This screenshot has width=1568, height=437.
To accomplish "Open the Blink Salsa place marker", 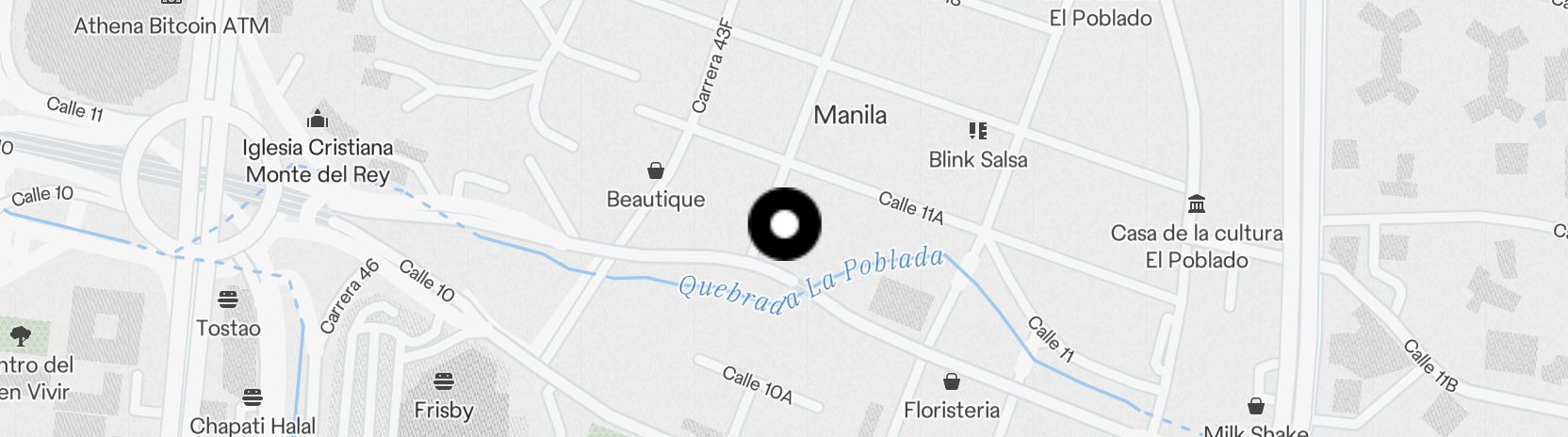I will point(978,131).
